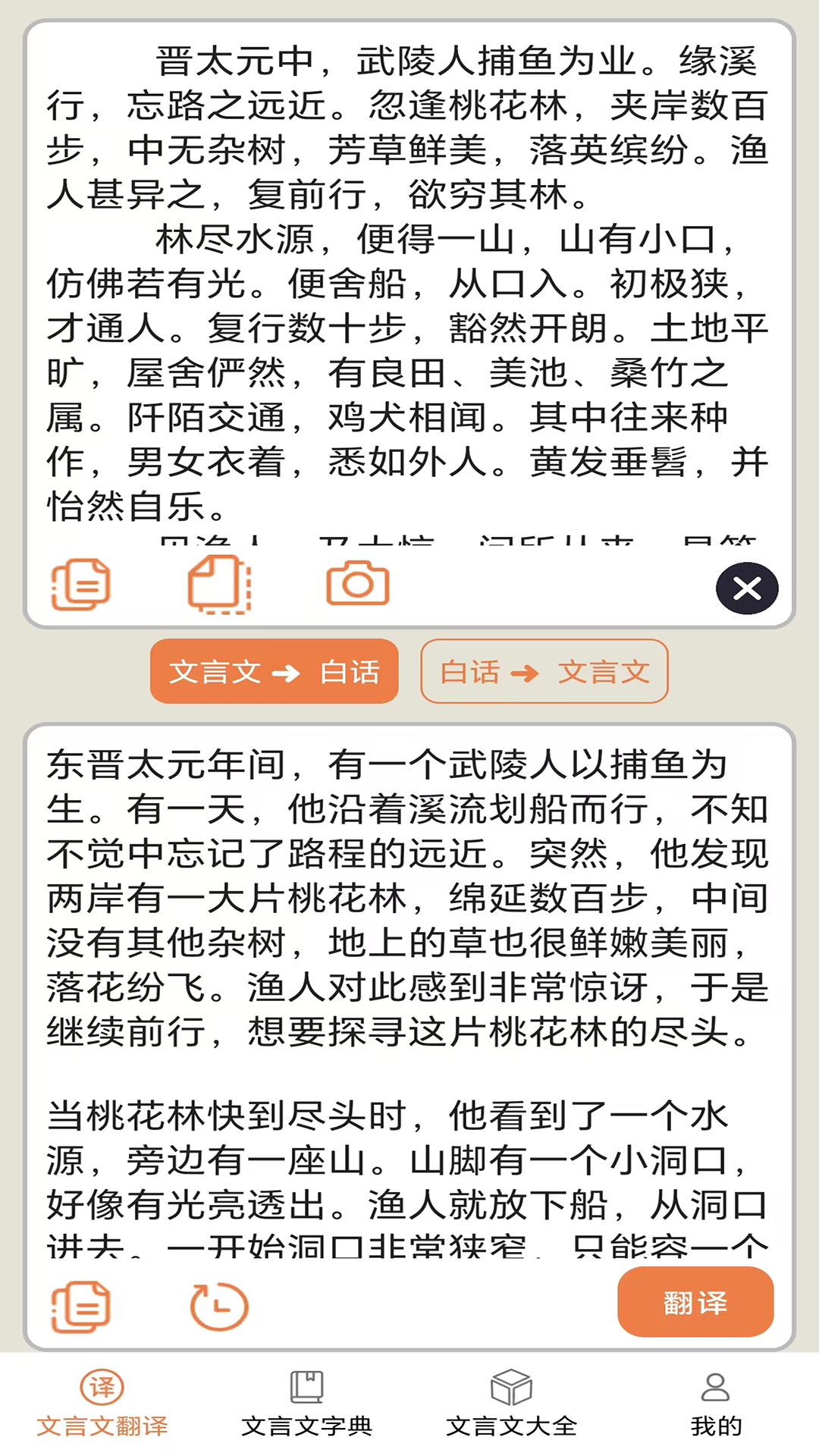Viewport: 819px width, 1456px height.
Task: Tap the paste icon in source box
Action: (x=220, y=584)
